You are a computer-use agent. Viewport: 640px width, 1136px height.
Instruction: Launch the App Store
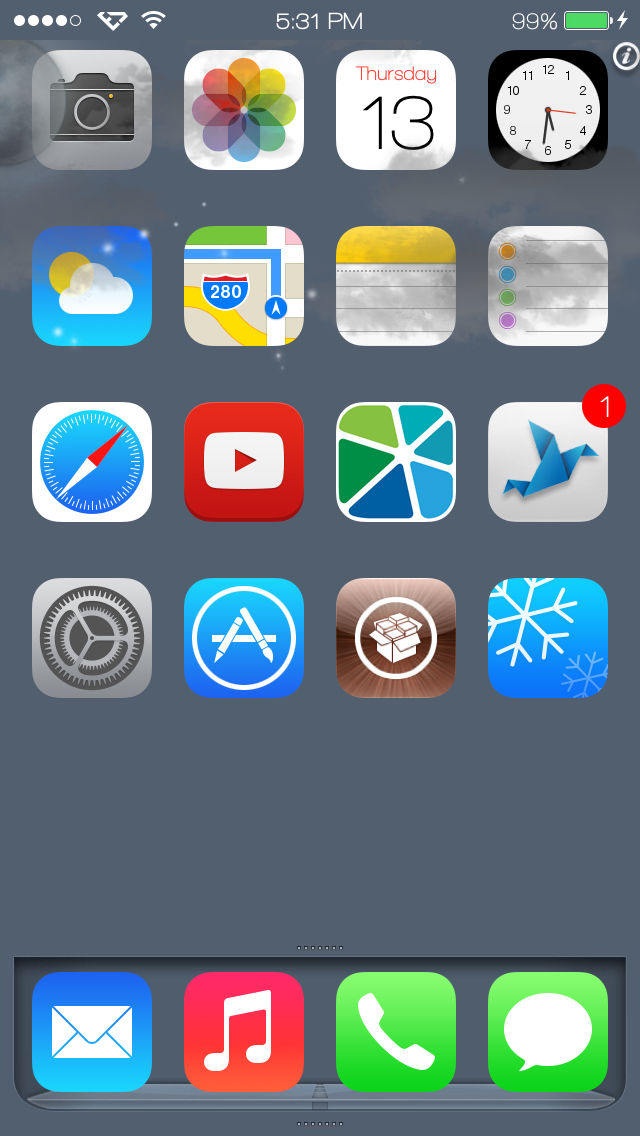(x=244, y=638)
